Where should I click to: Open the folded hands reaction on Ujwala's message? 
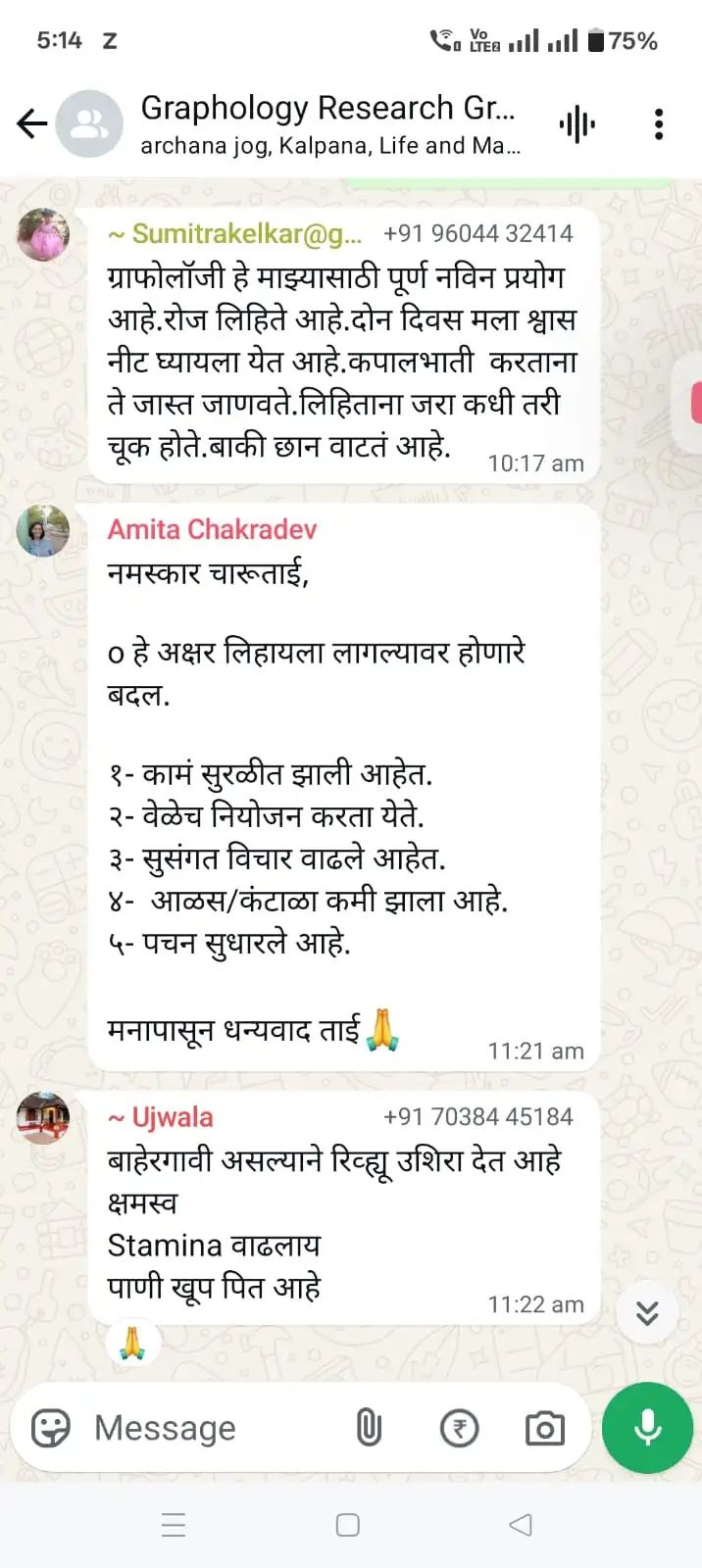[132, 1342]
